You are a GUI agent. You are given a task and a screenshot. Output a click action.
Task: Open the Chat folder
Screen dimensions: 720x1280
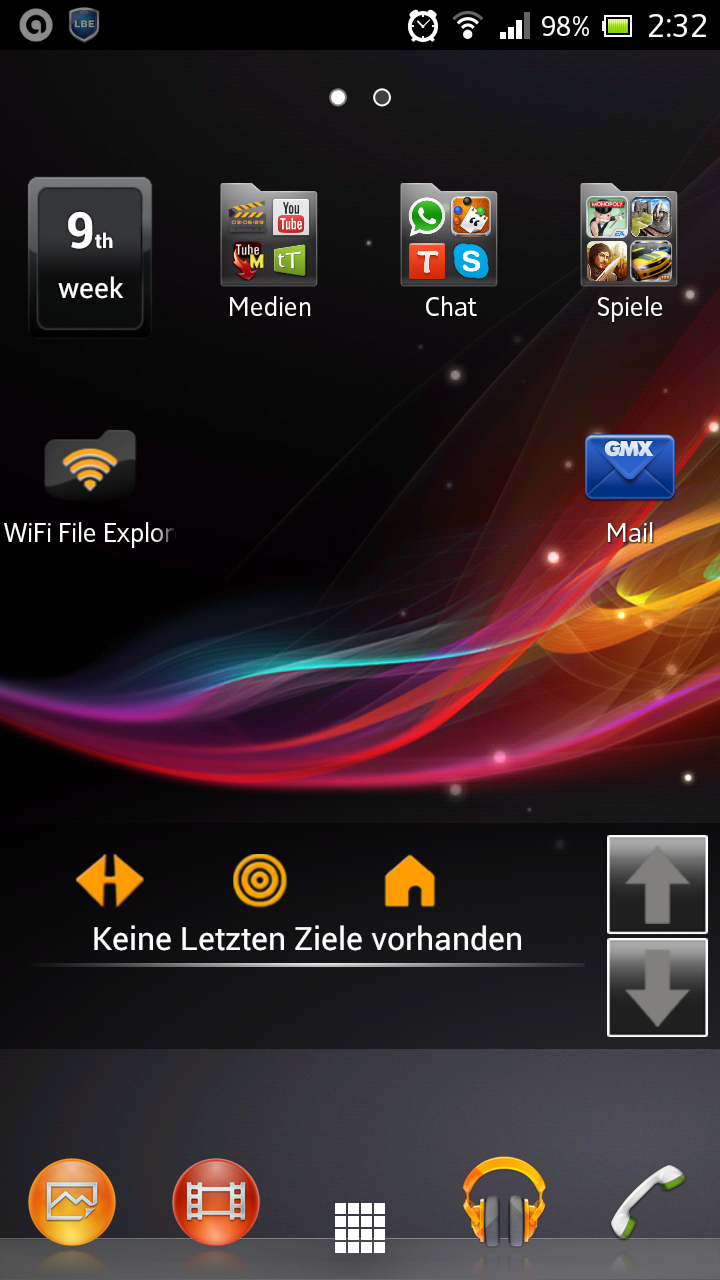[449, 237]
